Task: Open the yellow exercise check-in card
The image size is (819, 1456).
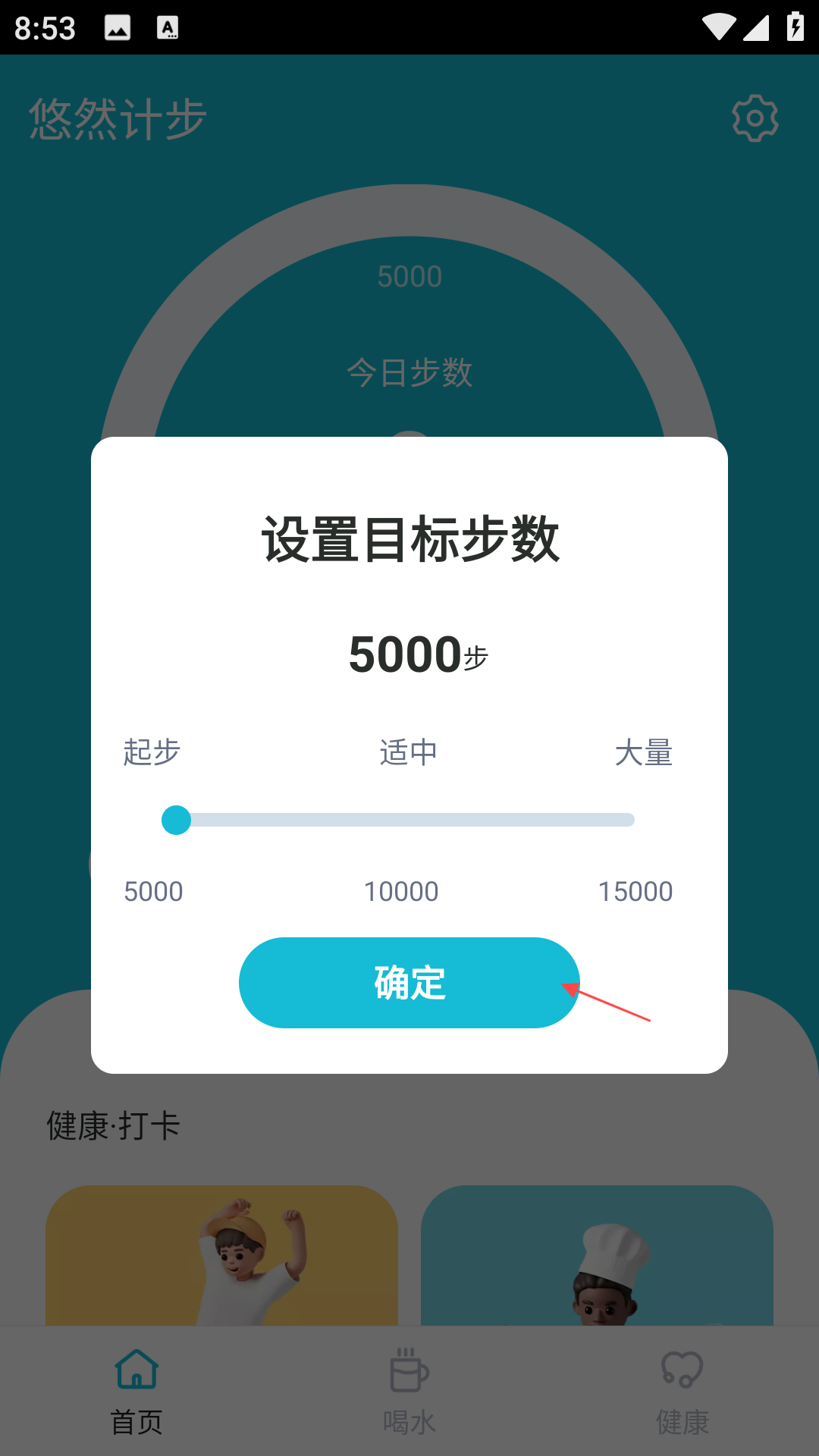Action: pos(221,1256)
